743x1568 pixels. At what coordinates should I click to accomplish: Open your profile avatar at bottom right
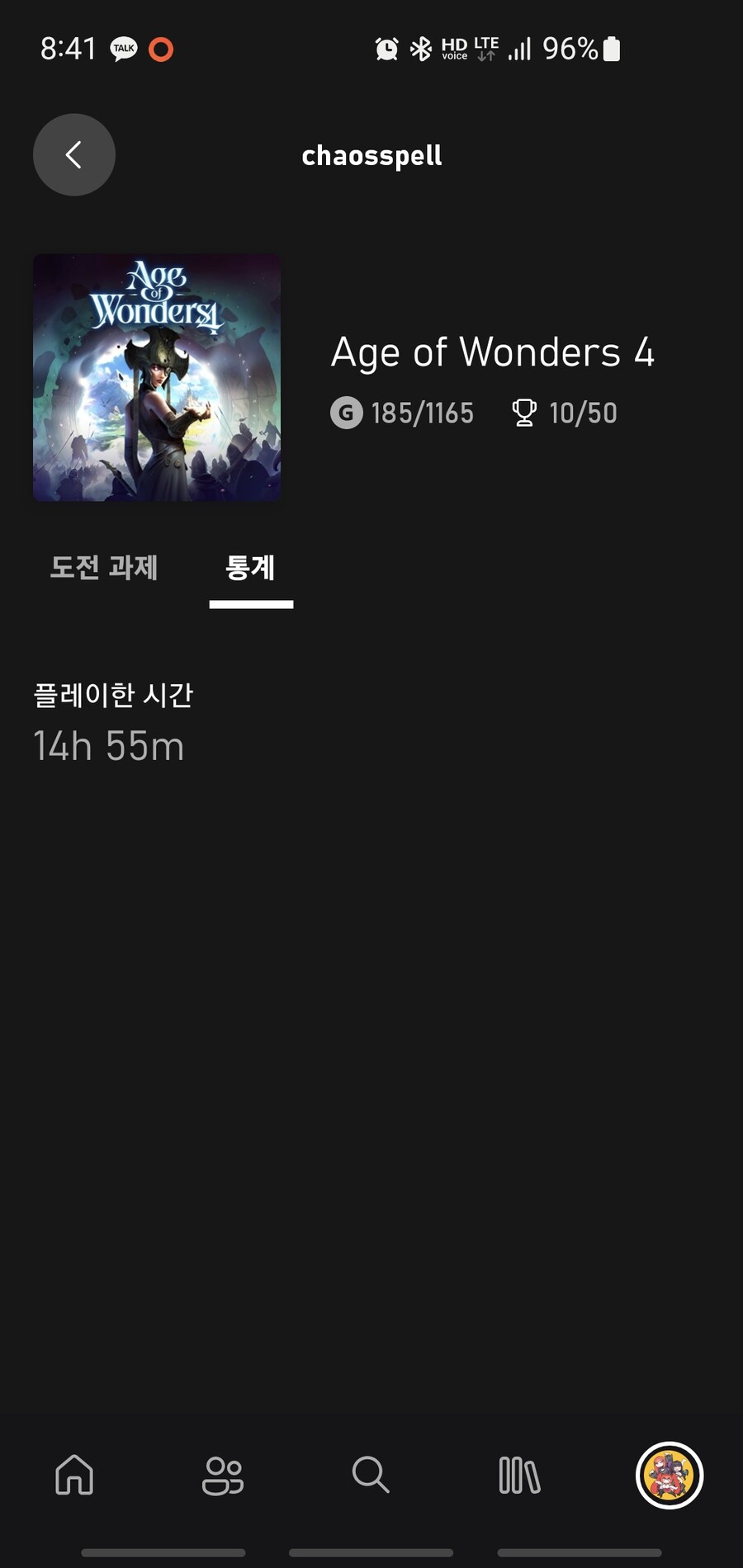tap(669, 1477)
